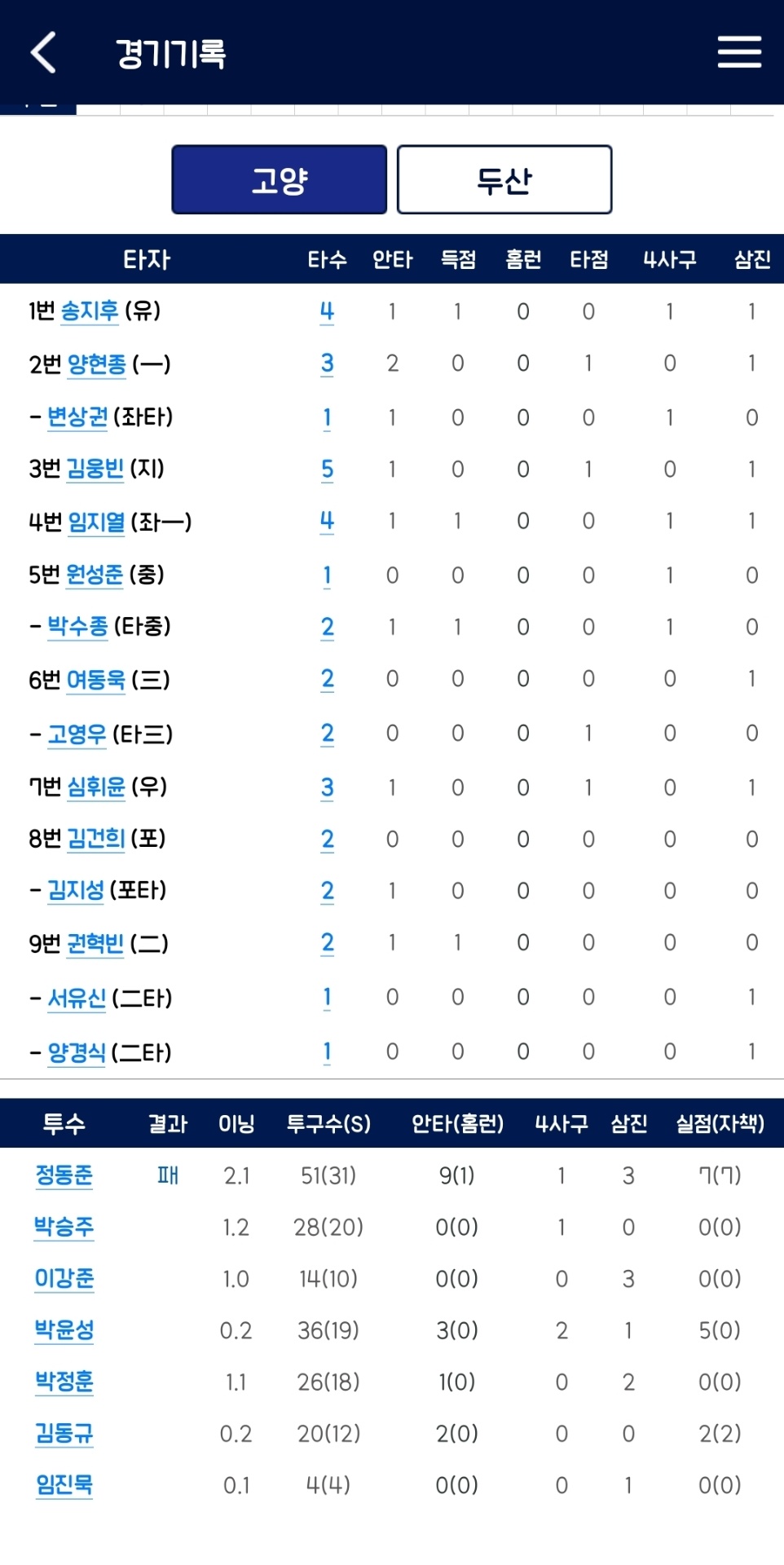This screenshot has height=1565, width=784.
Task: Open pitcher 정동준's profile
Action: click(64, 1175)
